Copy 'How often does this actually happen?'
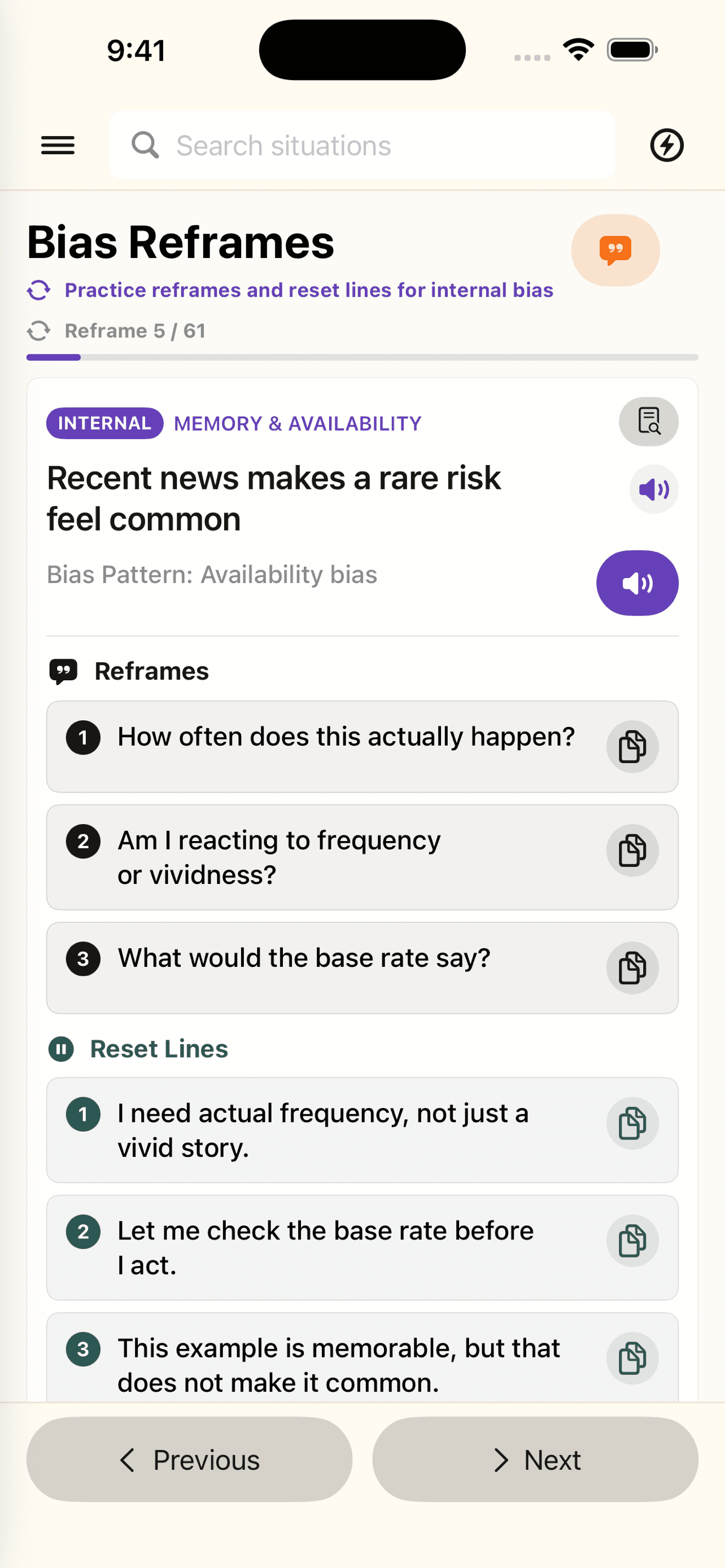725x1568 pixels. pos(632,747)
